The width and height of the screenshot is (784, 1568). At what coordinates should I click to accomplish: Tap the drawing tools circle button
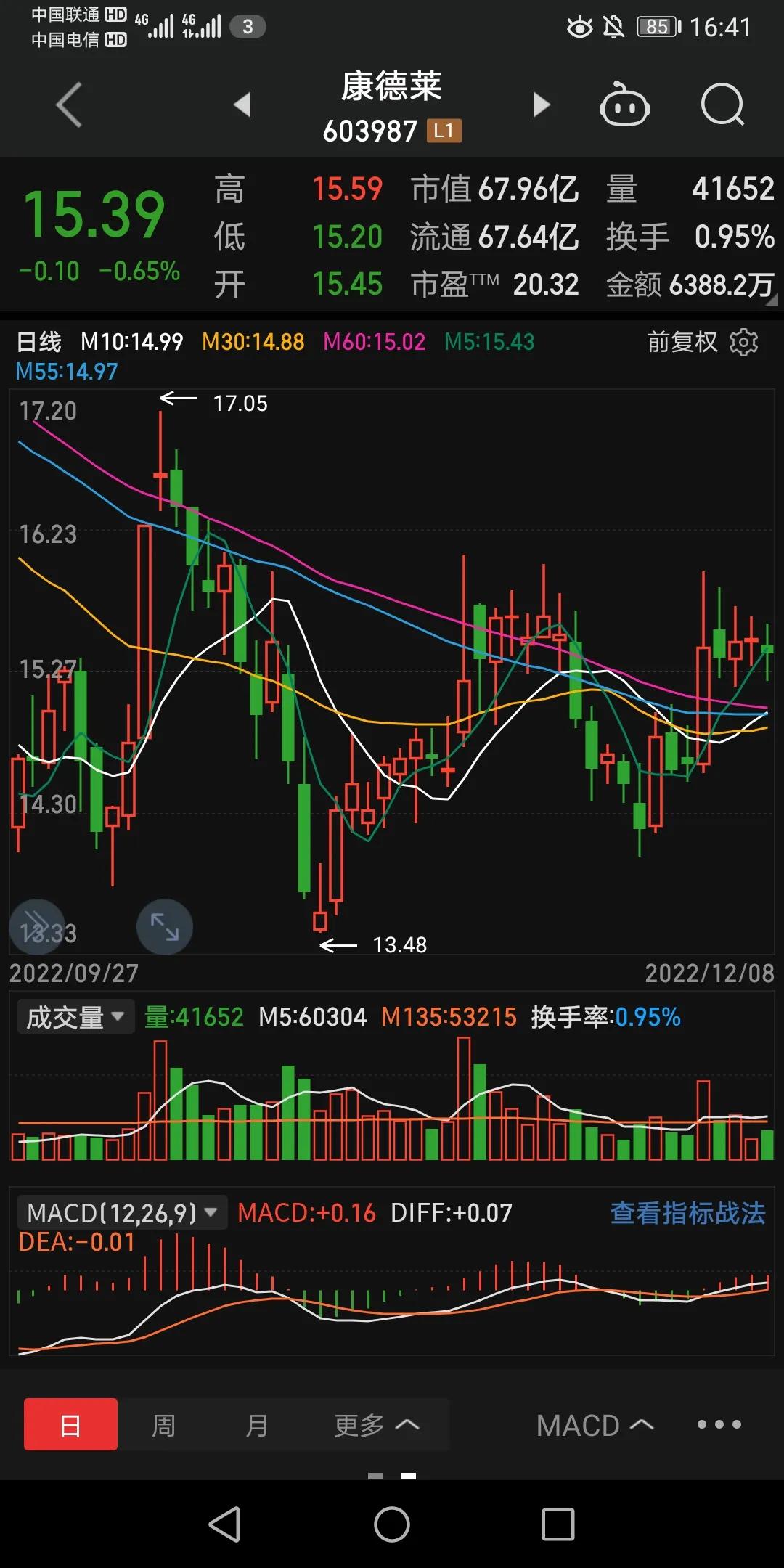(37, 927)
